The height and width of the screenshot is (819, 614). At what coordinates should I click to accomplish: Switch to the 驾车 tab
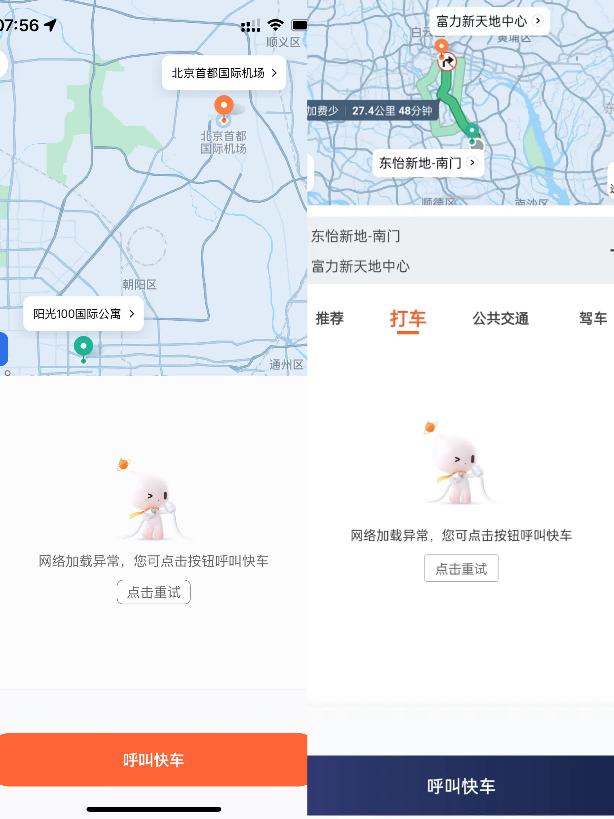click(x=592, y=319)
